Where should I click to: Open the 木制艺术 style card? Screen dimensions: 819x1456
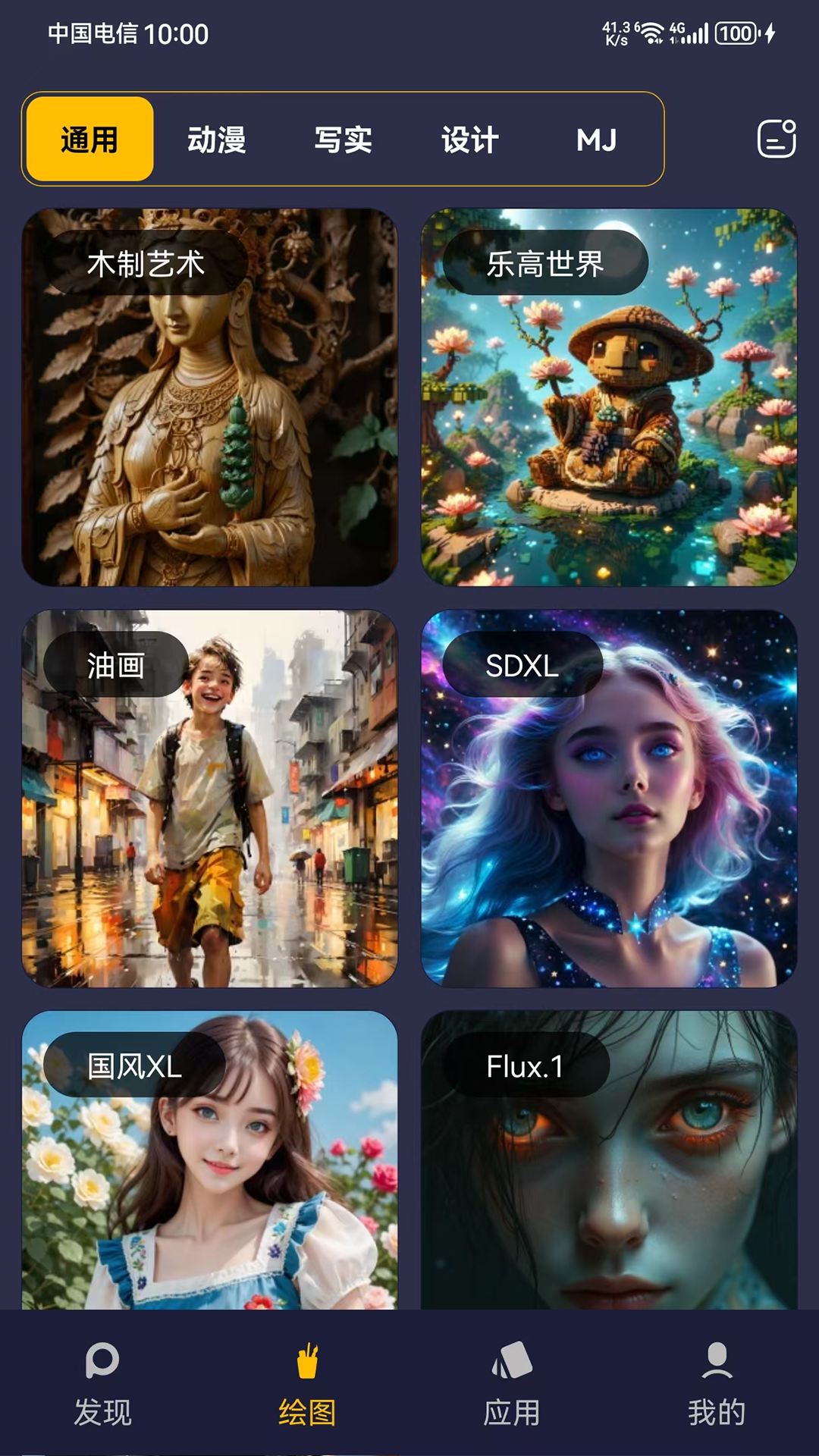click(x=210, y=397)
